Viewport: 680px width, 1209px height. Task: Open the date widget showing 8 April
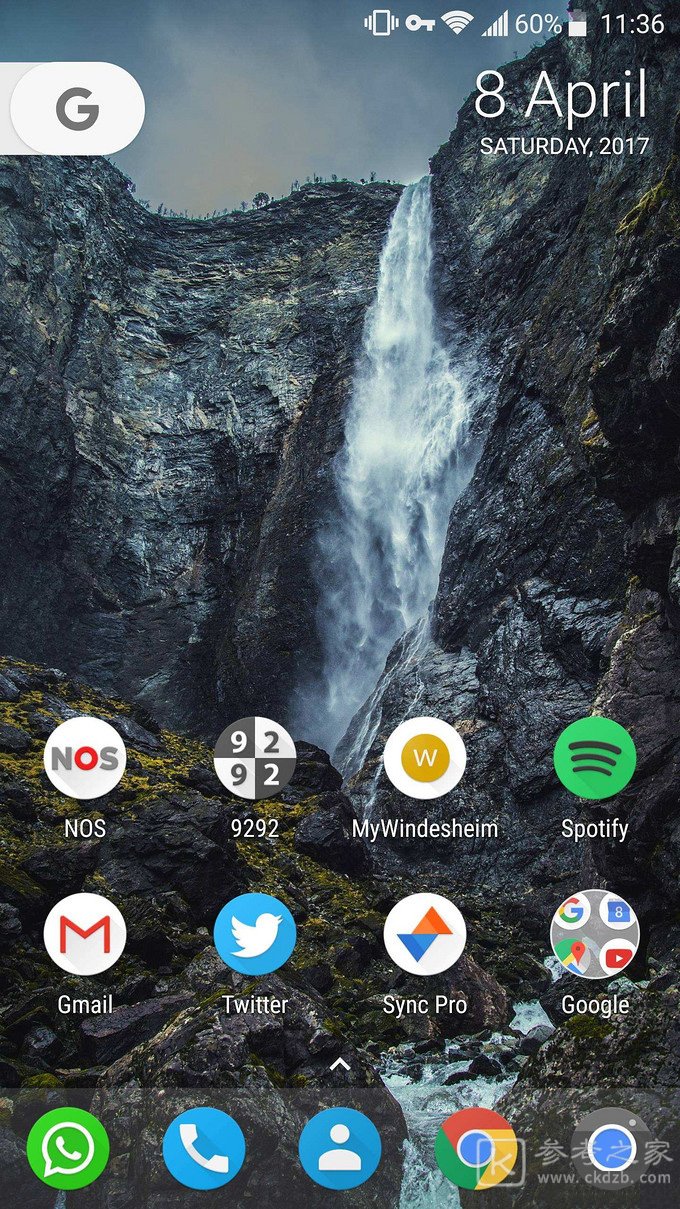point(562,112)
